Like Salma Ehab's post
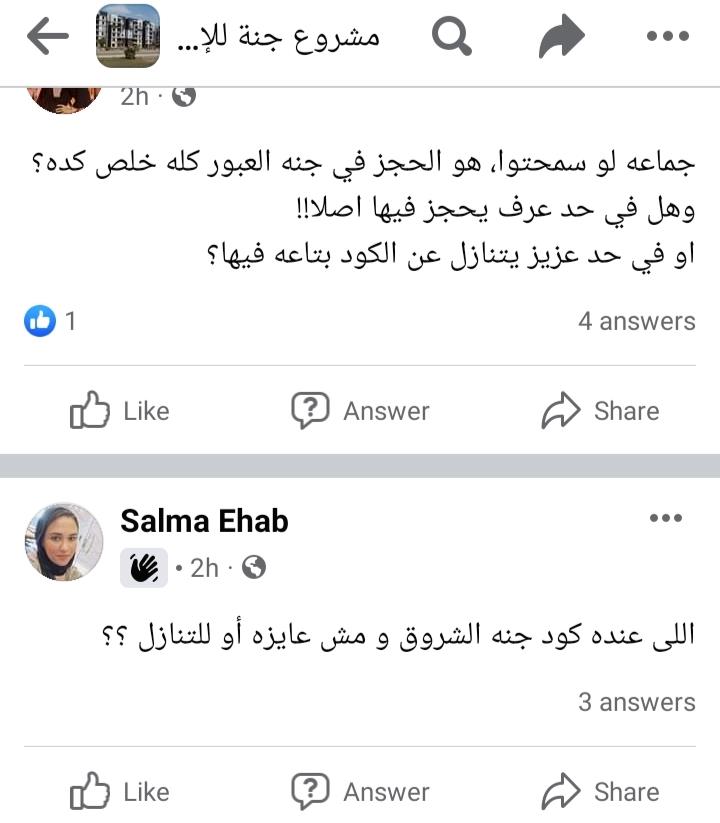 (120, 792)
